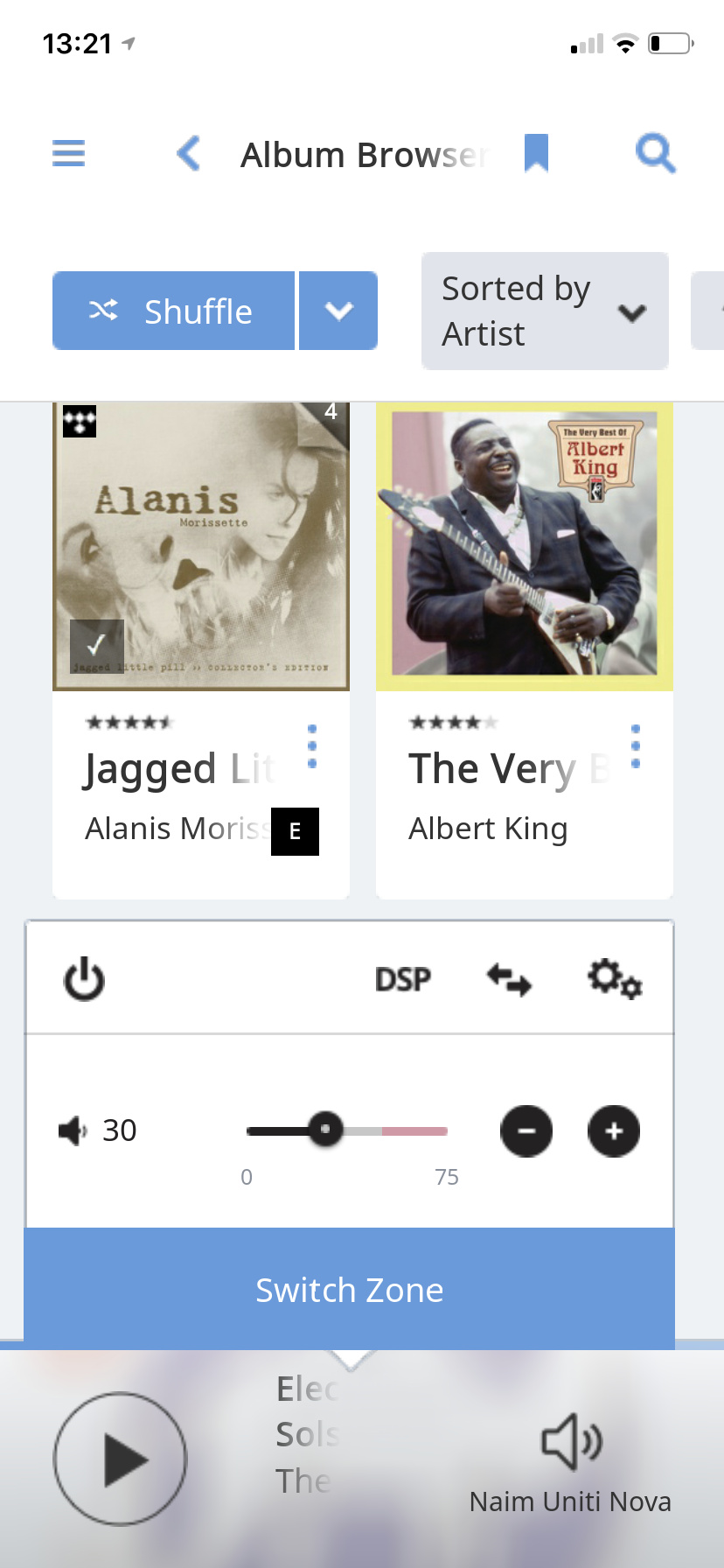Open the more options for The Very Best album
The height and width of the screenshot is (1568, 724).
[636, 746]
